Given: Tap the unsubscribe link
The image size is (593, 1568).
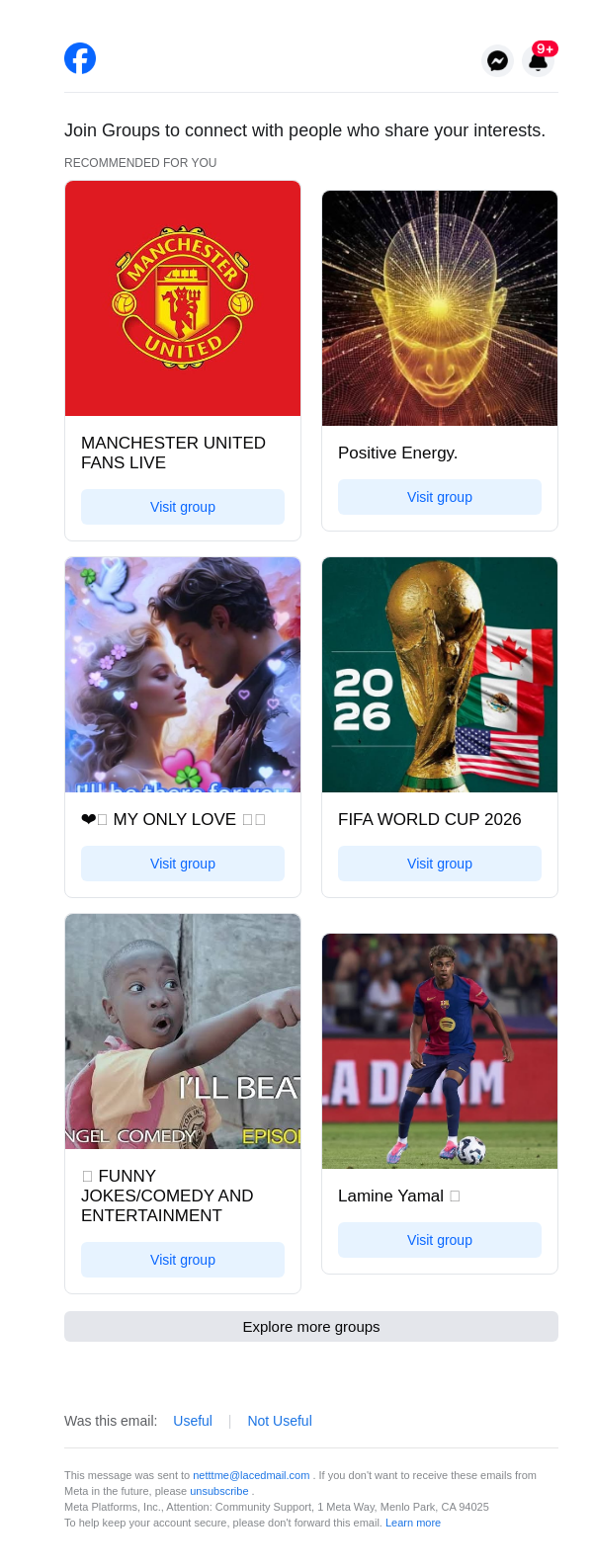Looking at the screenshot, I should (219, 1491).
